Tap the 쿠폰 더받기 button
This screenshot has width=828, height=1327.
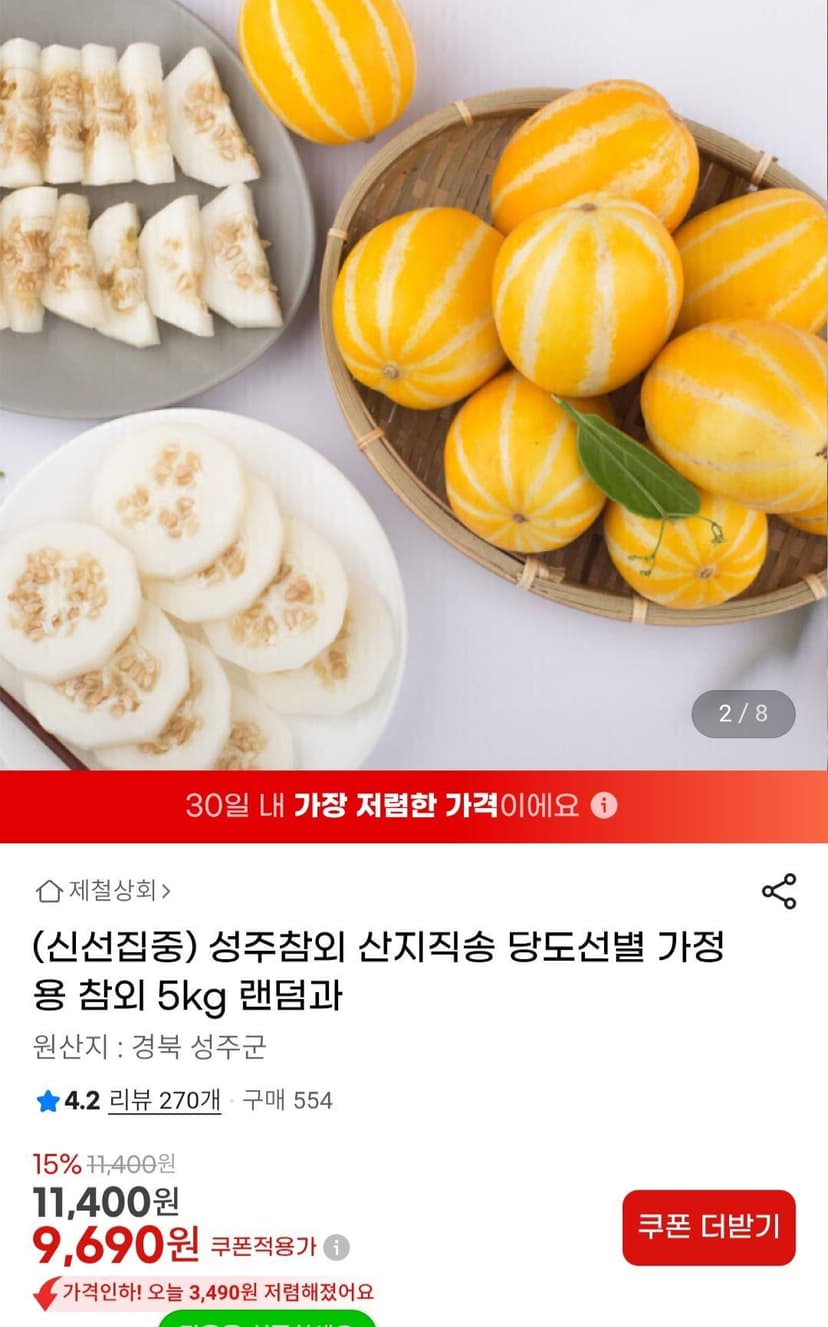click(709, 1227)
